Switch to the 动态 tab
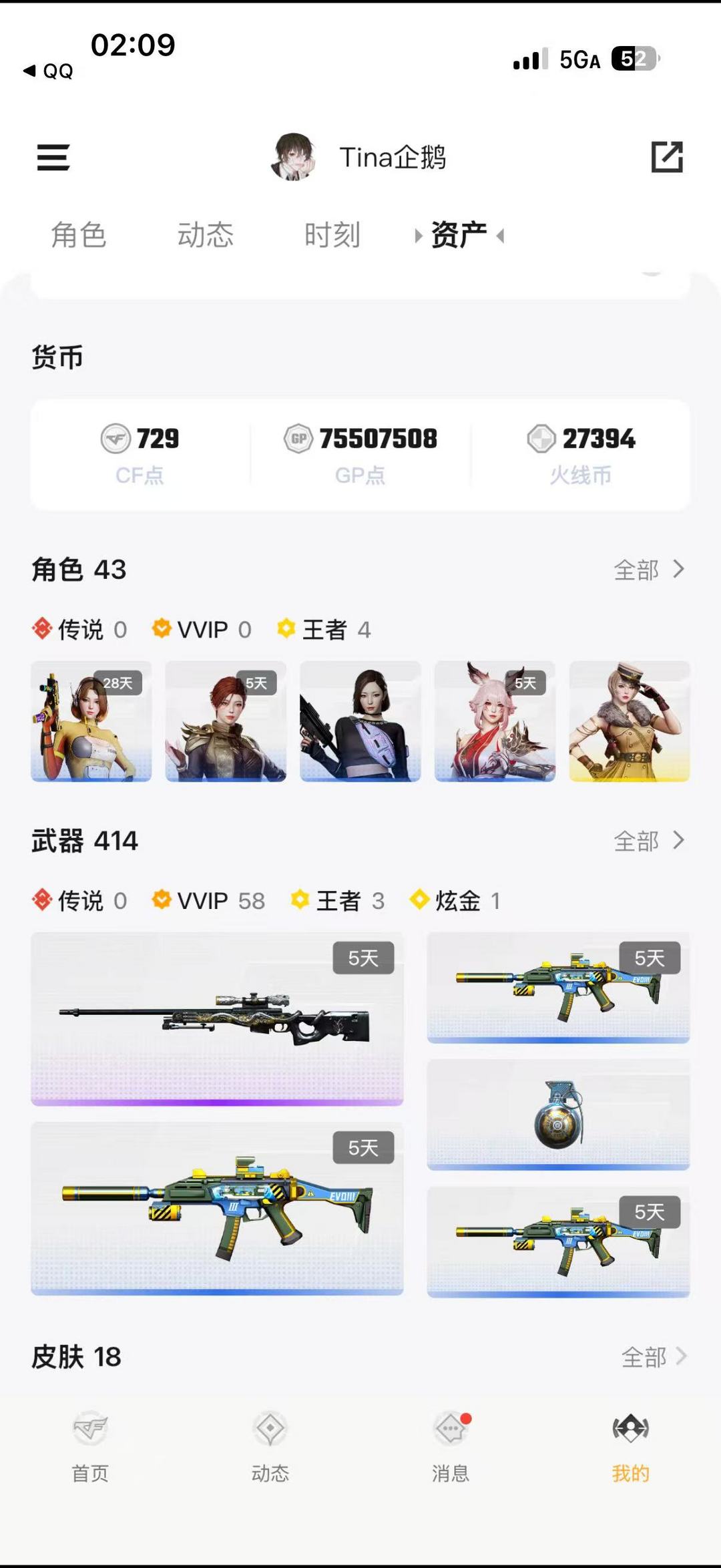Image resolution: width=721 pixels, height=1568 pixels. coord(205,235)
